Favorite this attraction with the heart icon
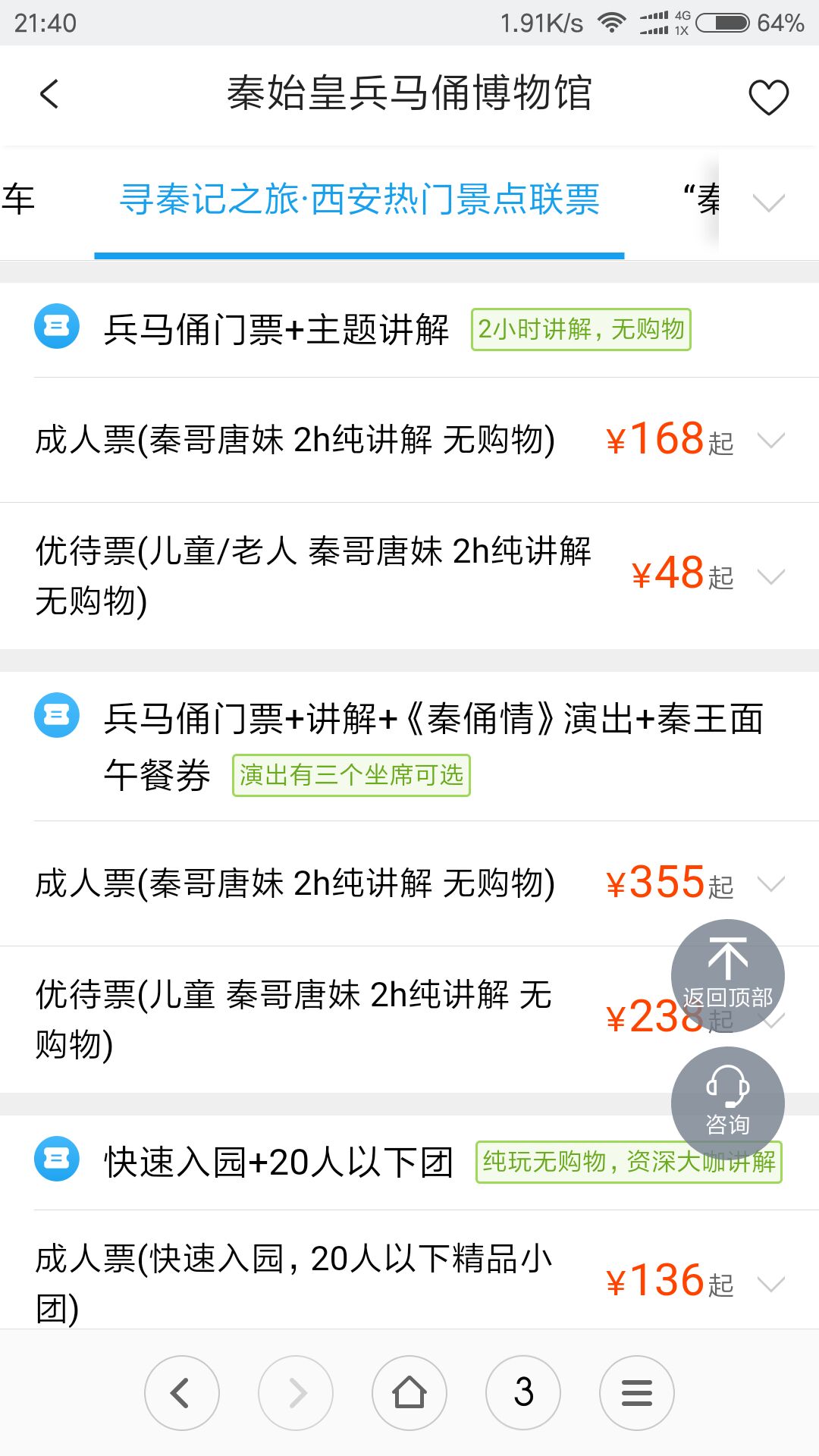The image size is (819, 1456). pos(768,96)
